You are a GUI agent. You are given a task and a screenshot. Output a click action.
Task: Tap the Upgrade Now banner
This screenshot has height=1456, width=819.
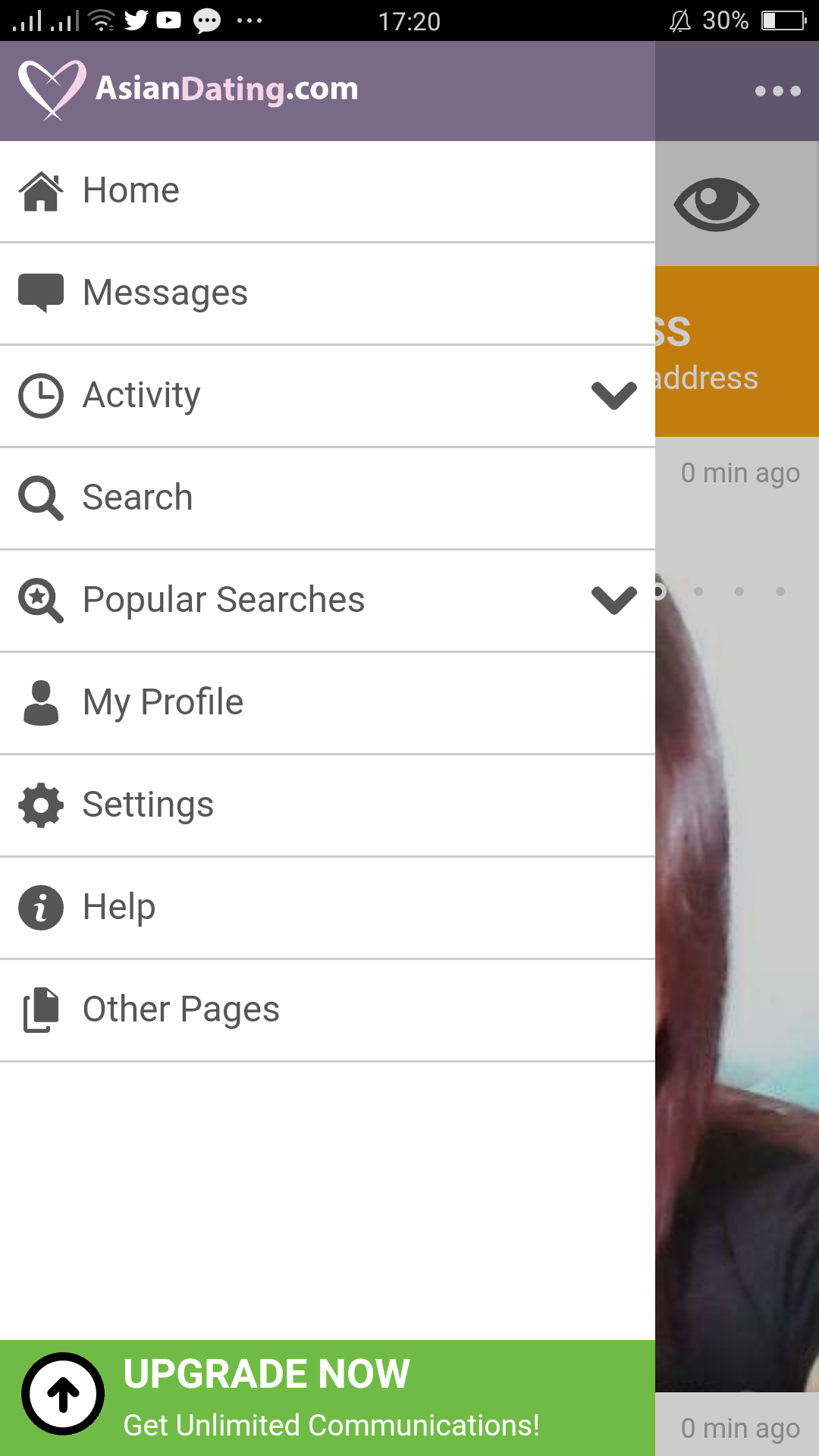(x=328, y=1397)
